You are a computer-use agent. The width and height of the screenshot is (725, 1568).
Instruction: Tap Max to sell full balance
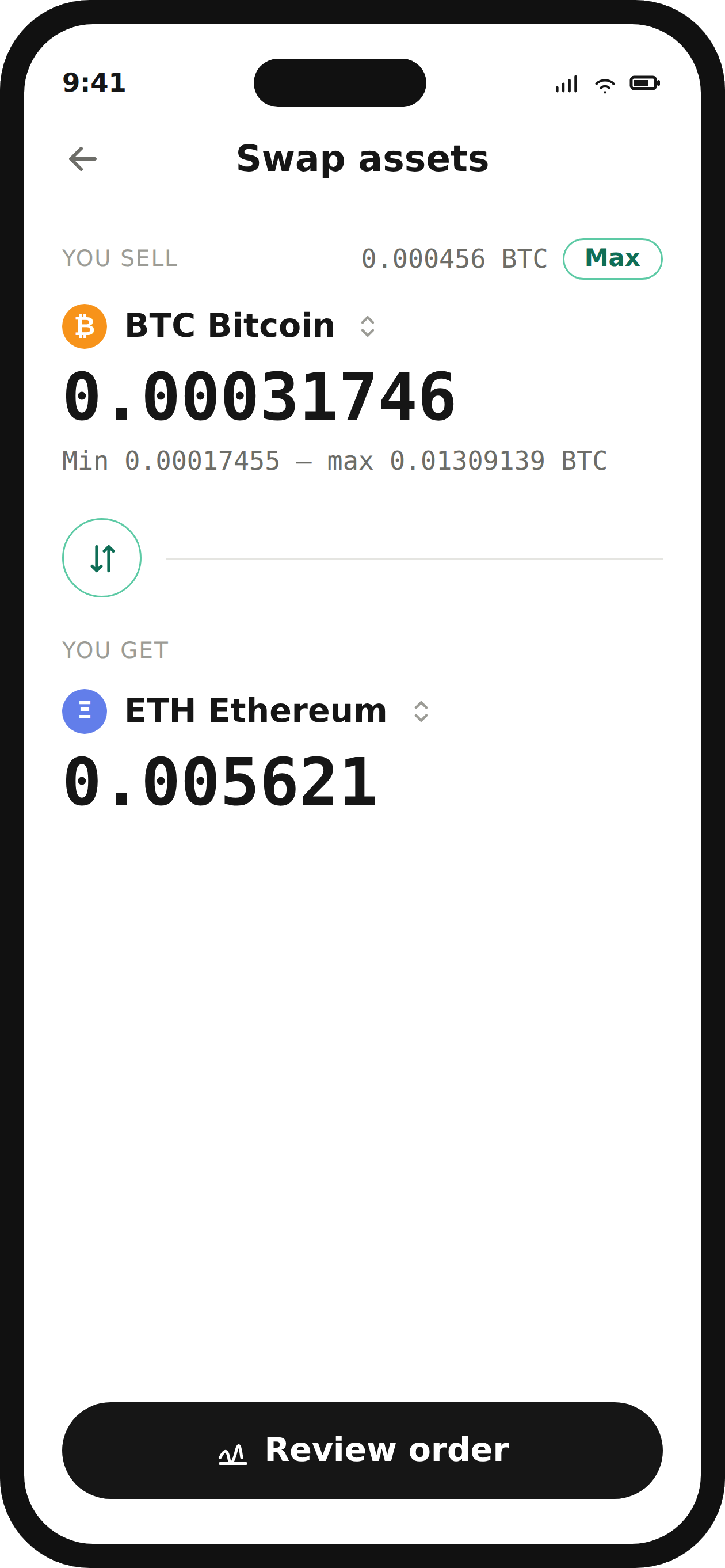(612, 258)
